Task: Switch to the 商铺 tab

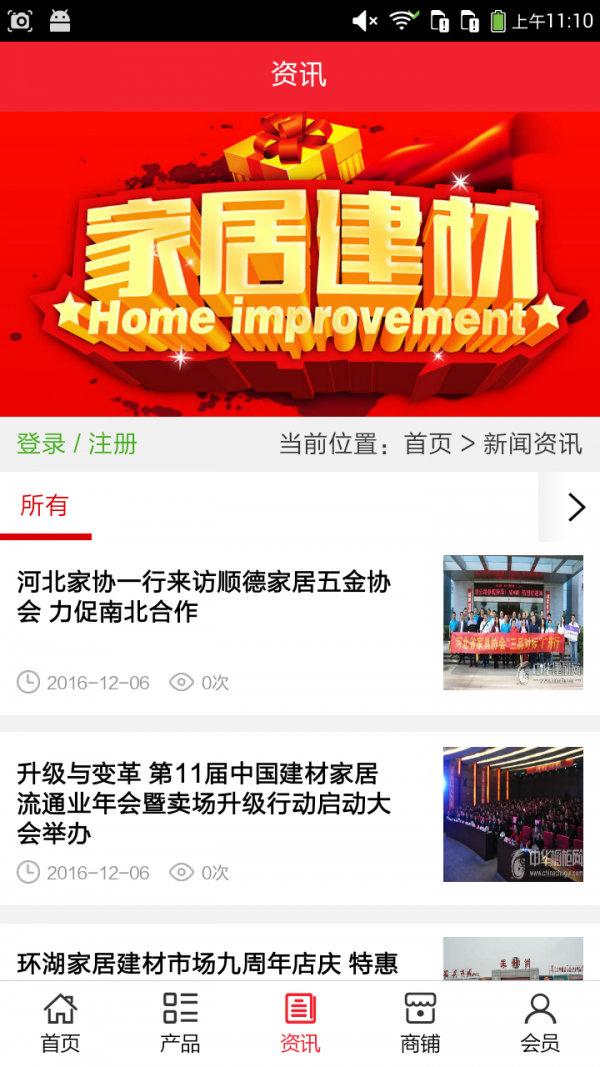Action: click(x=420, y=1023)
